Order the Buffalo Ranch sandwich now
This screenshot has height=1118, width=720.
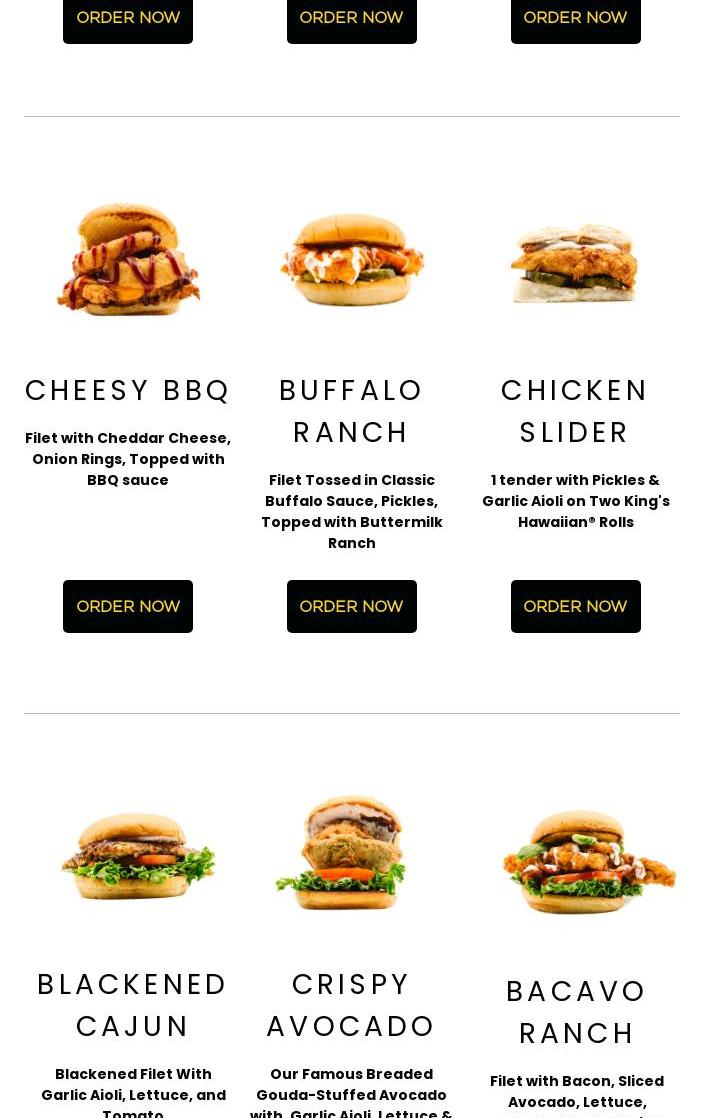[351, 606]
